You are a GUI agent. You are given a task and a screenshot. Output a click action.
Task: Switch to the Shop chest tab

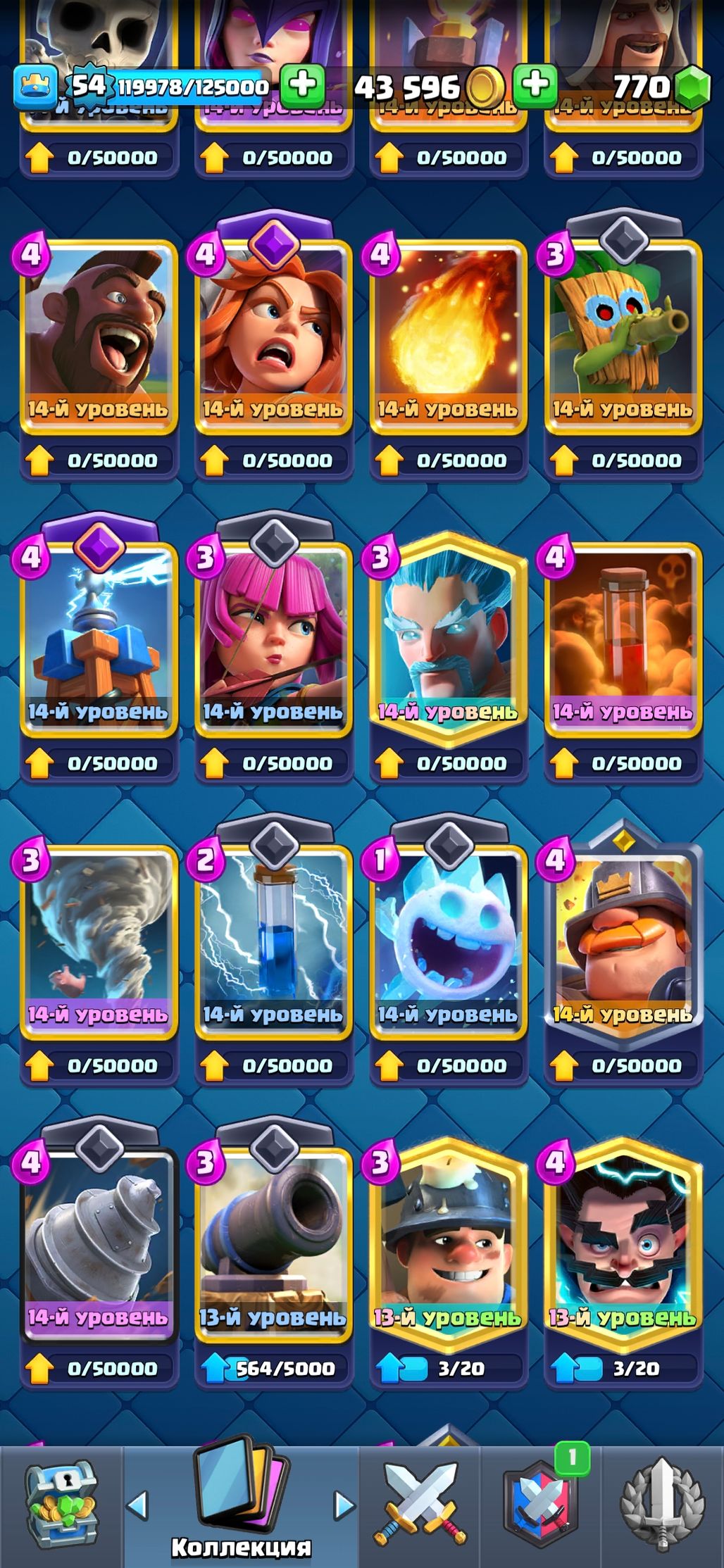(x=61, y=1503)
